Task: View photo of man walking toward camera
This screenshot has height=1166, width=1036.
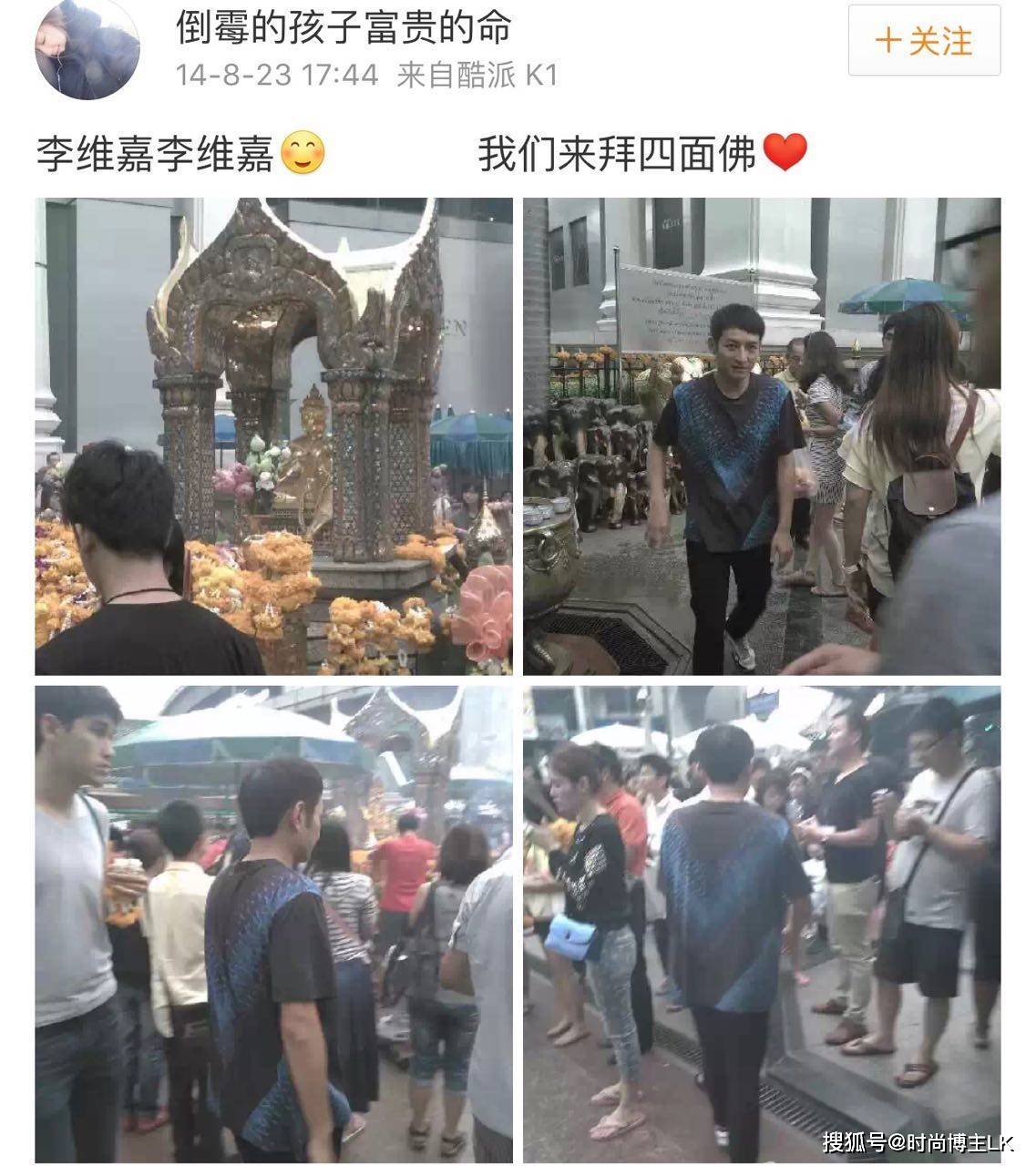Action: [x=762, y=436]
